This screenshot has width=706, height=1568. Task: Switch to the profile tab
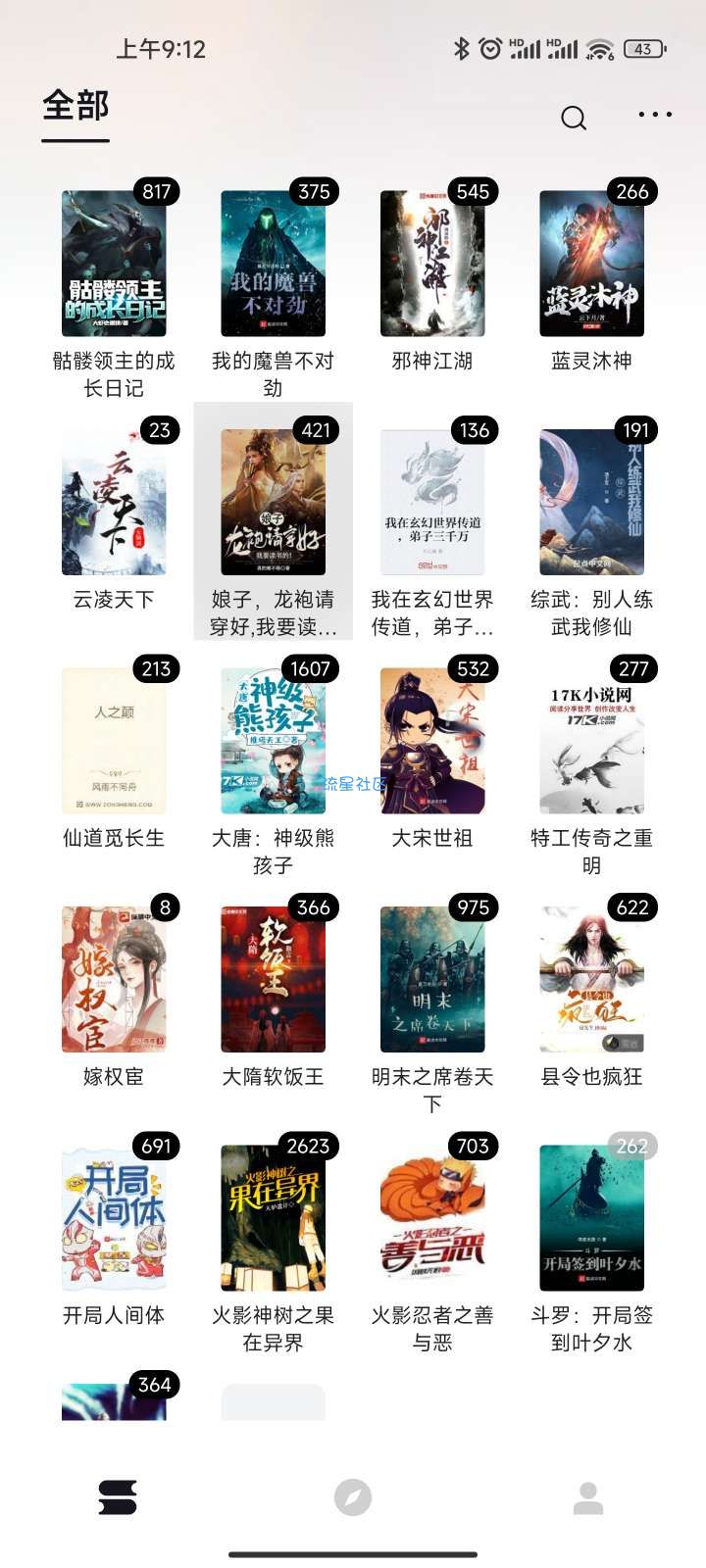(x=588, y=1497)
